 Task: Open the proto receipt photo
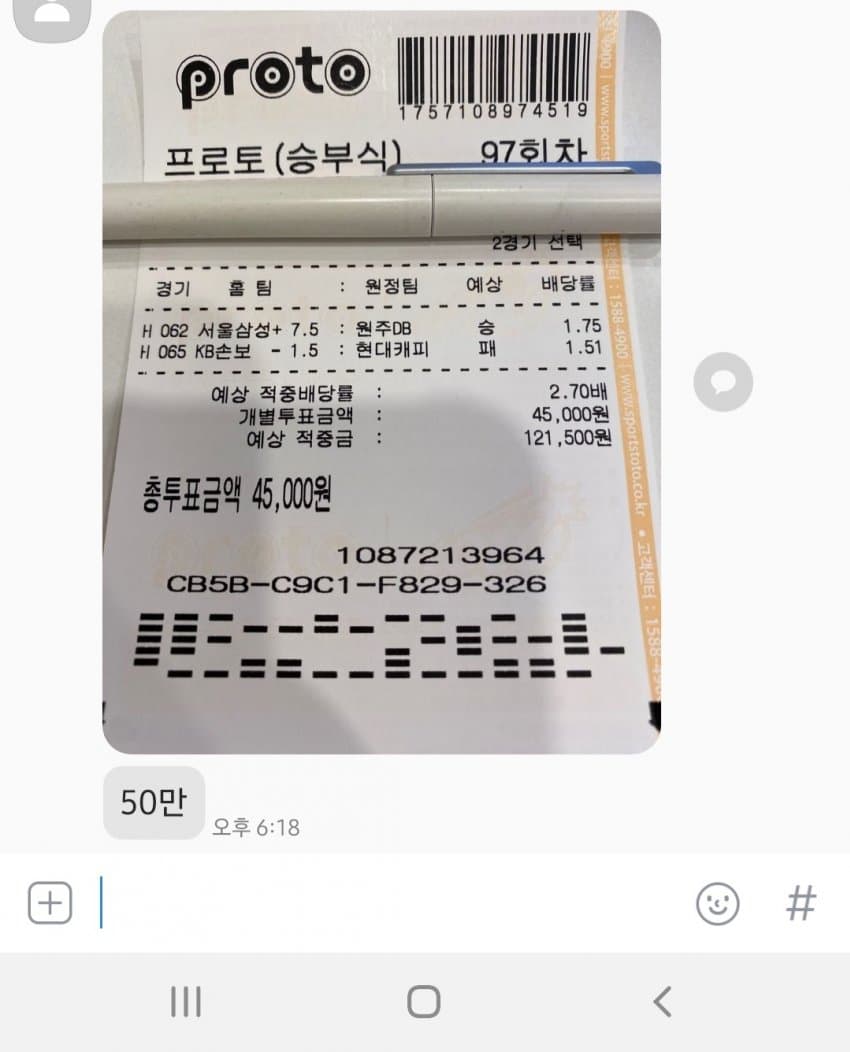point(381,380)
